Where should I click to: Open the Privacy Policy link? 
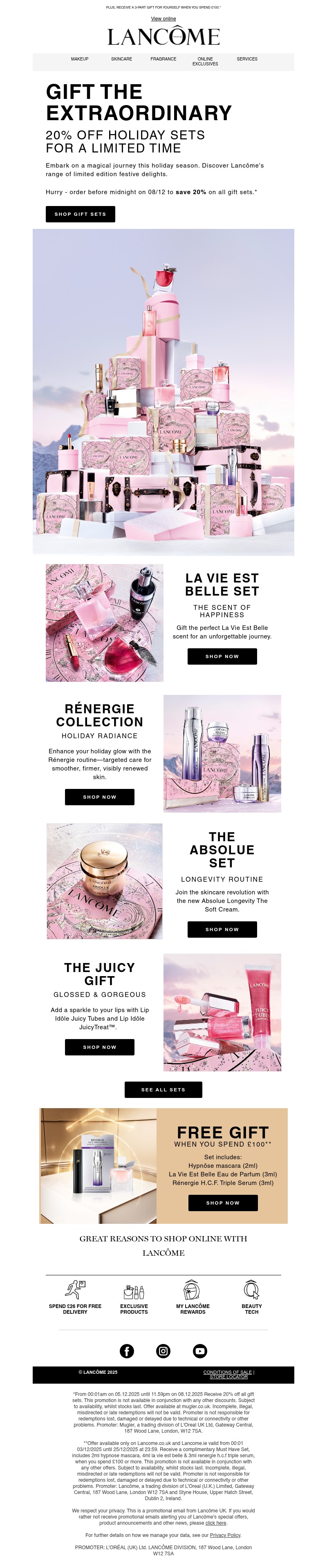225,1535
